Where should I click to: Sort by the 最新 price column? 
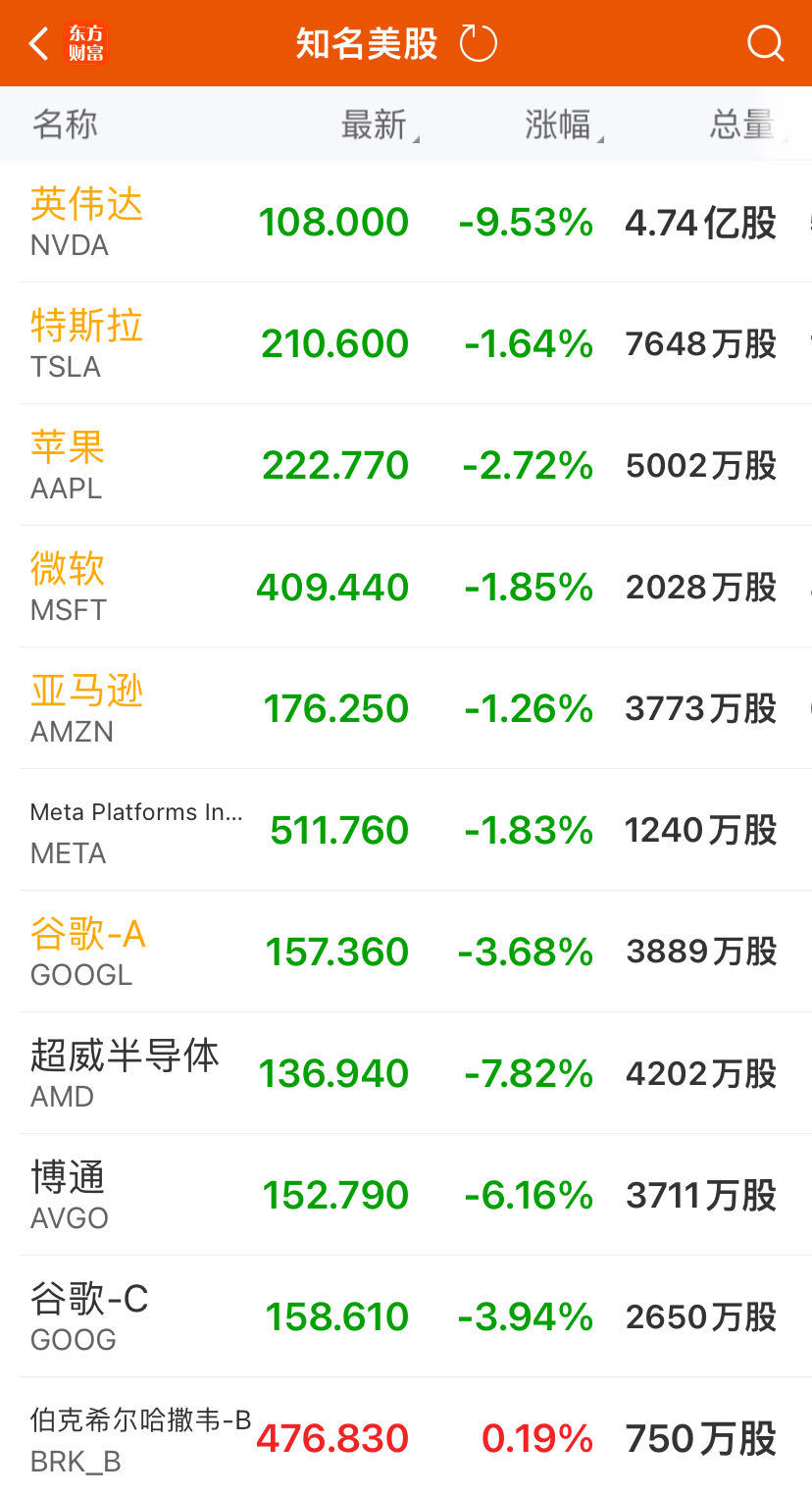point(380,126)
